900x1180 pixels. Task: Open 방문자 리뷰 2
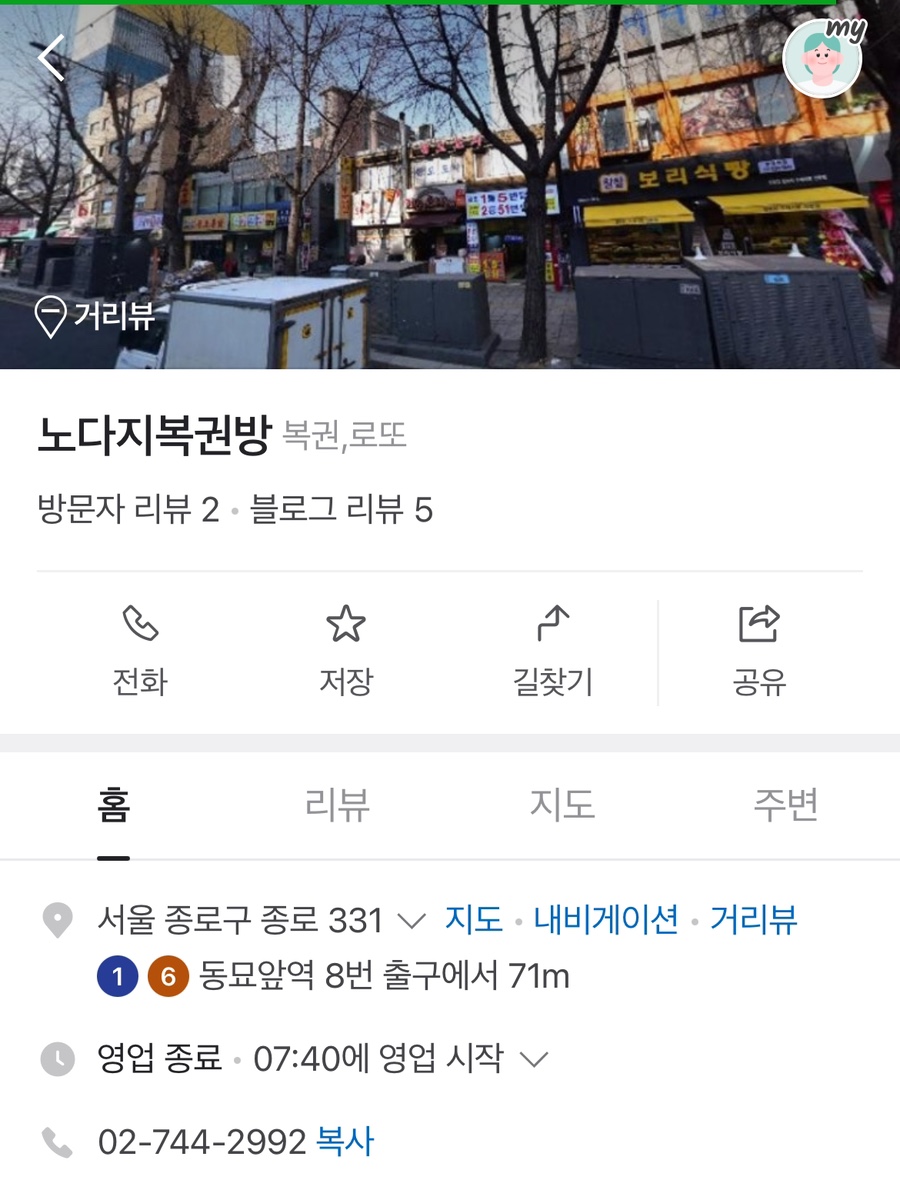pos(128,511)
